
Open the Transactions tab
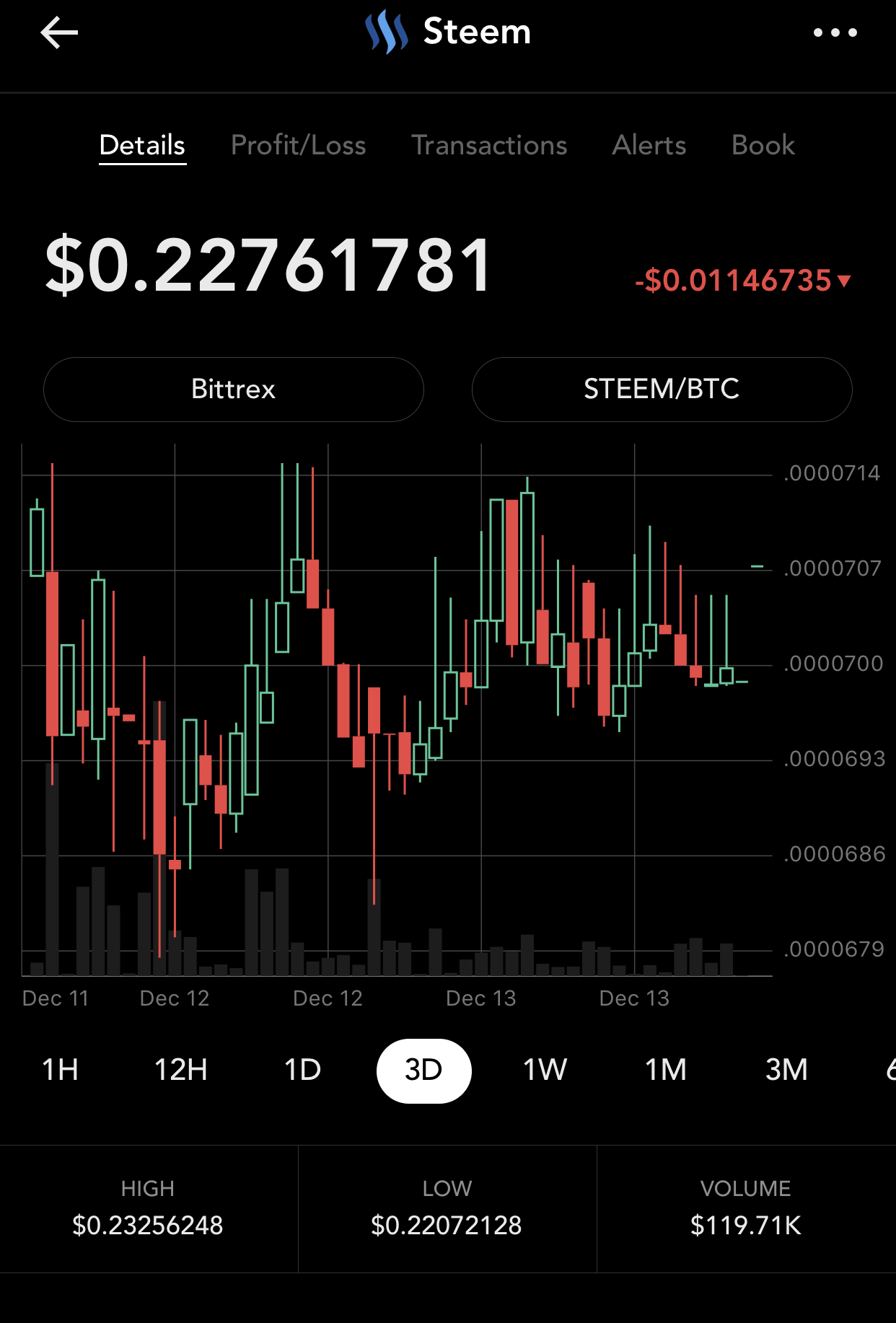pyautogui.click(x=489, y=146)
